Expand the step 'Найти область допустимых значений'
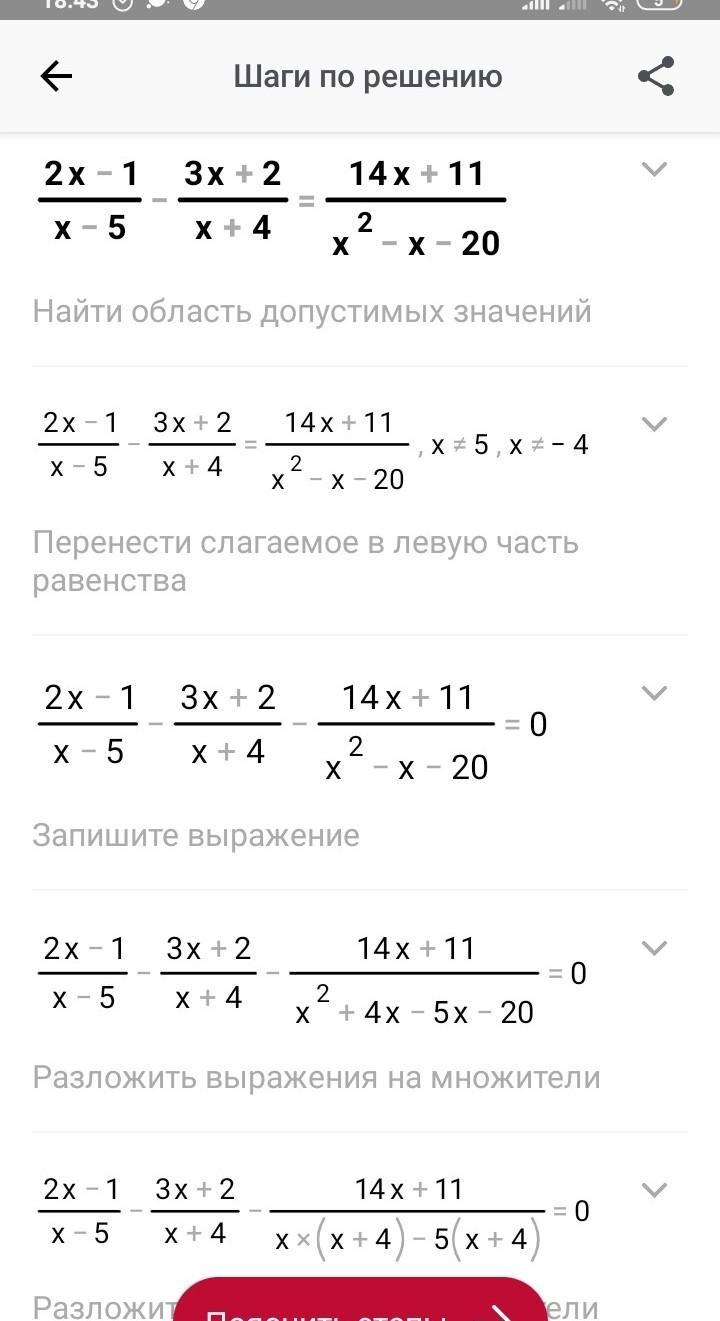720x1321 pixels. coord(654,170)
